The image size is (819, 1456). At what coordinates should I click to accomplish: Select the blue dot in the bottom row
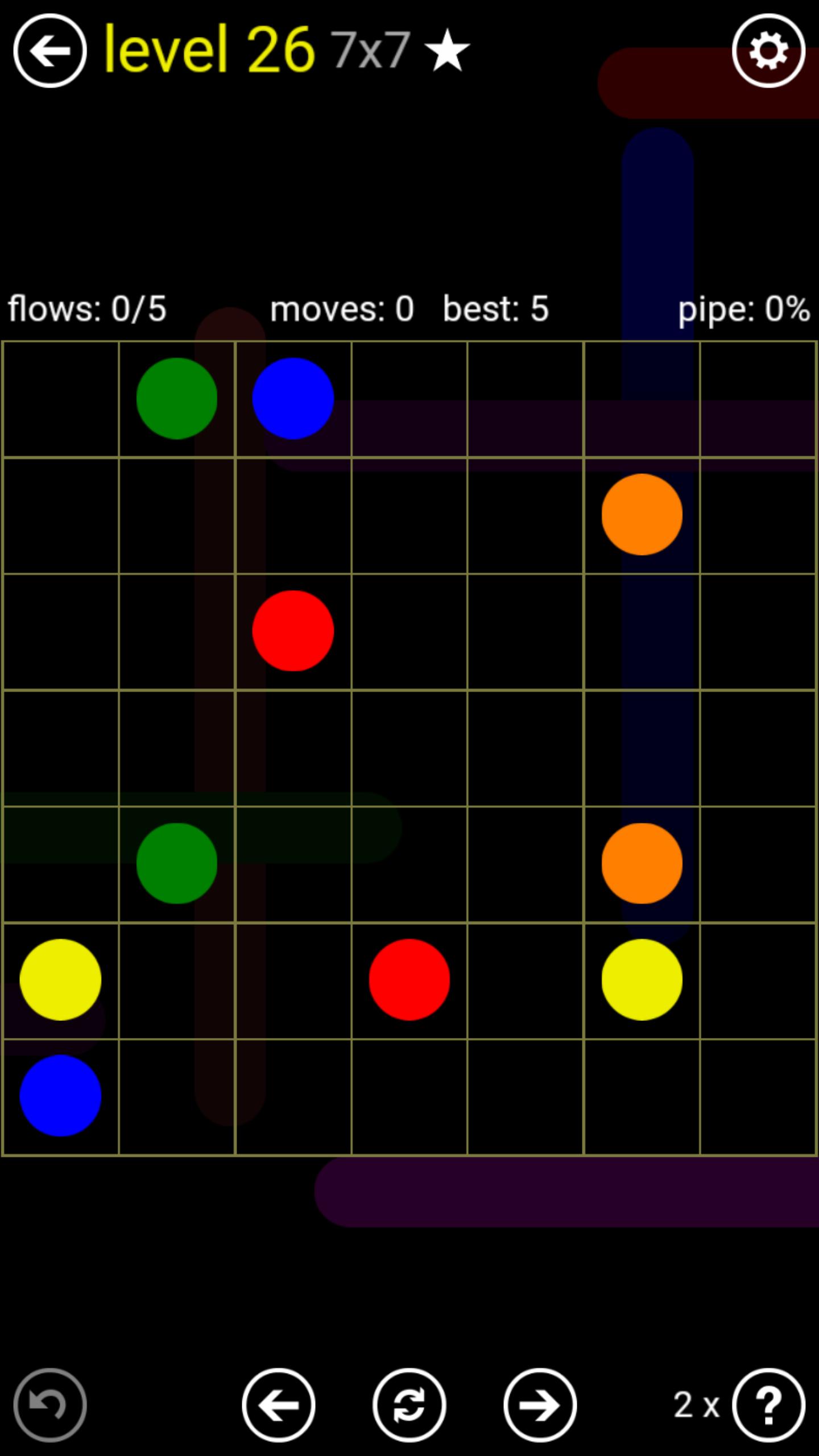click(x=60, y=1095)
